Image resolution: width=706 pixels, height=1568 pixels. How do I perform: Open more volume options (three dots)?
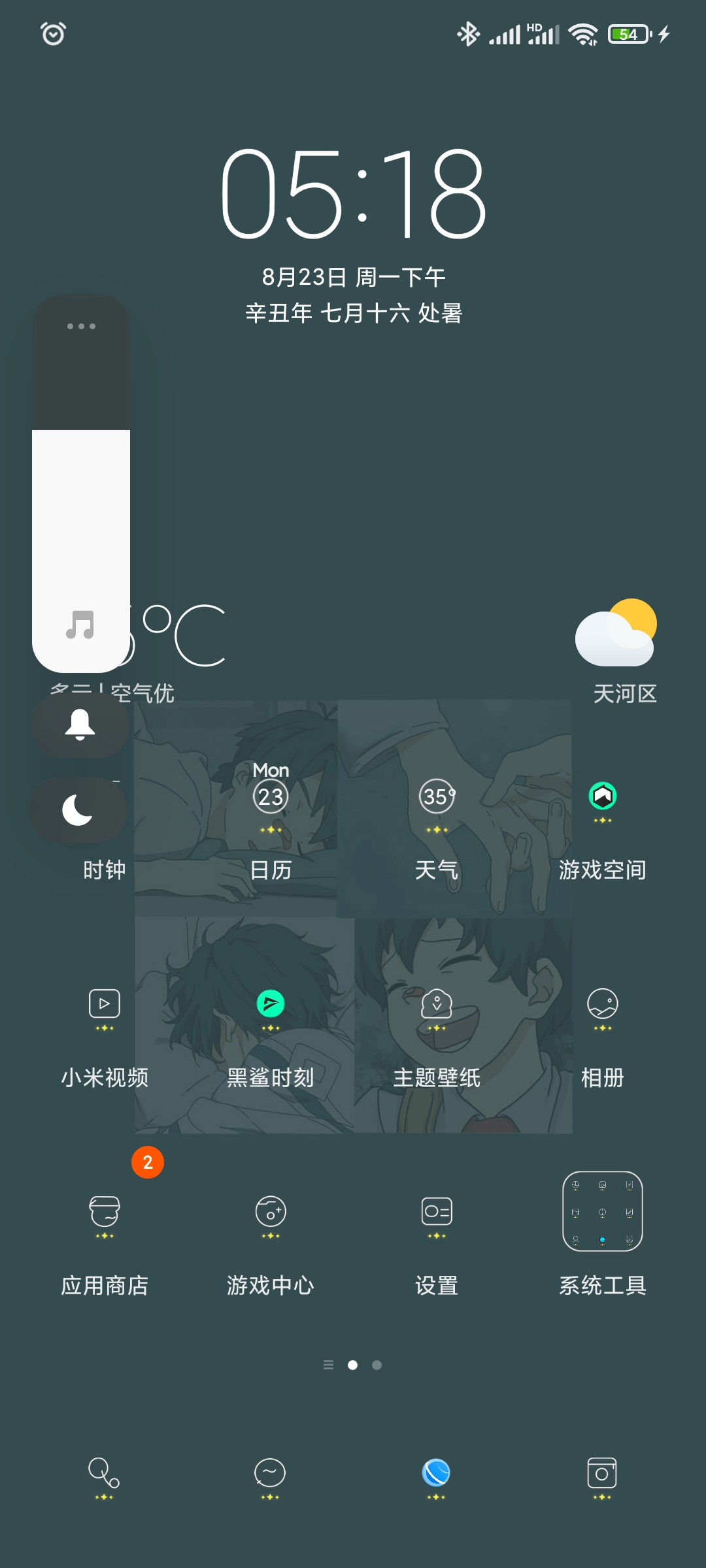pos(81,326)
